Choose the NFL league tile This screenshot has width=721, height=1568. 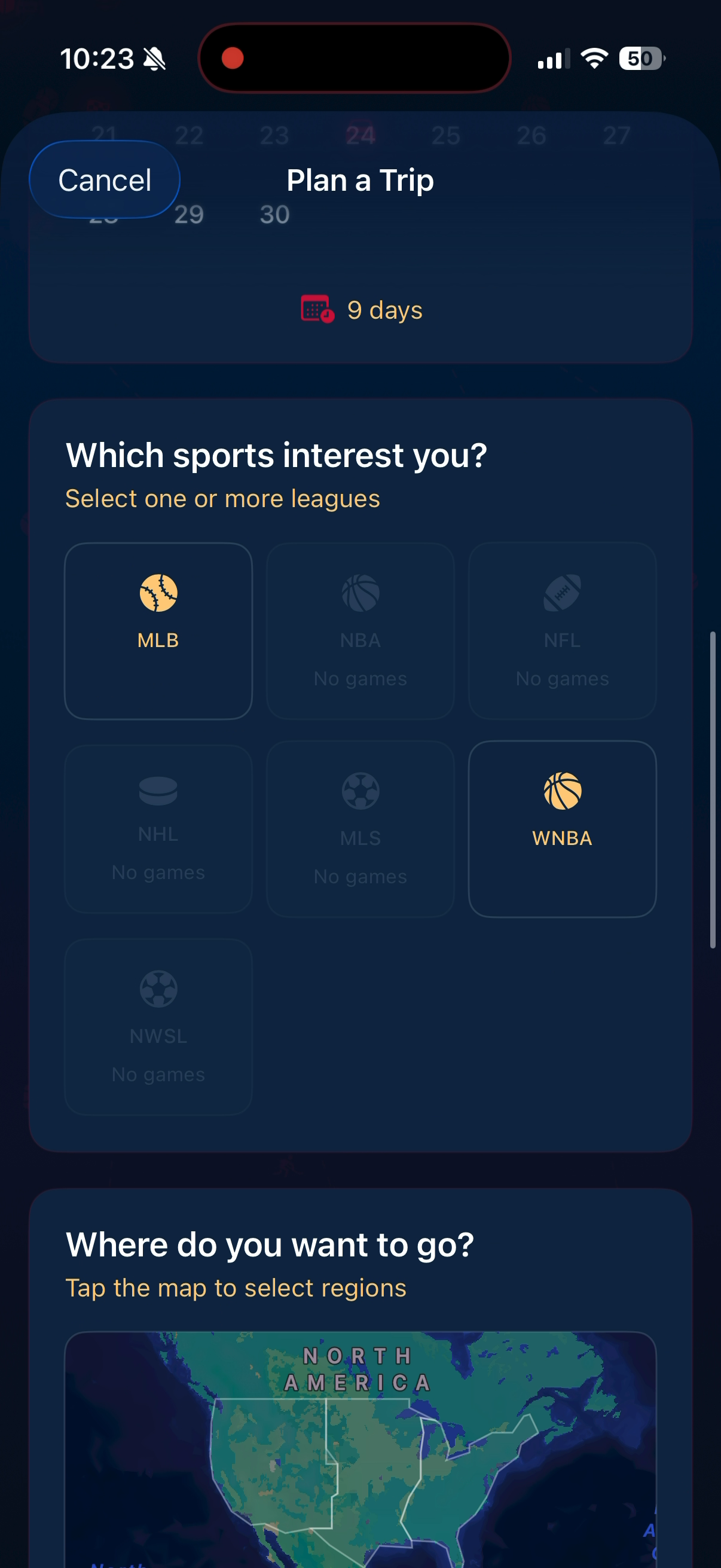tap(561, 630)
